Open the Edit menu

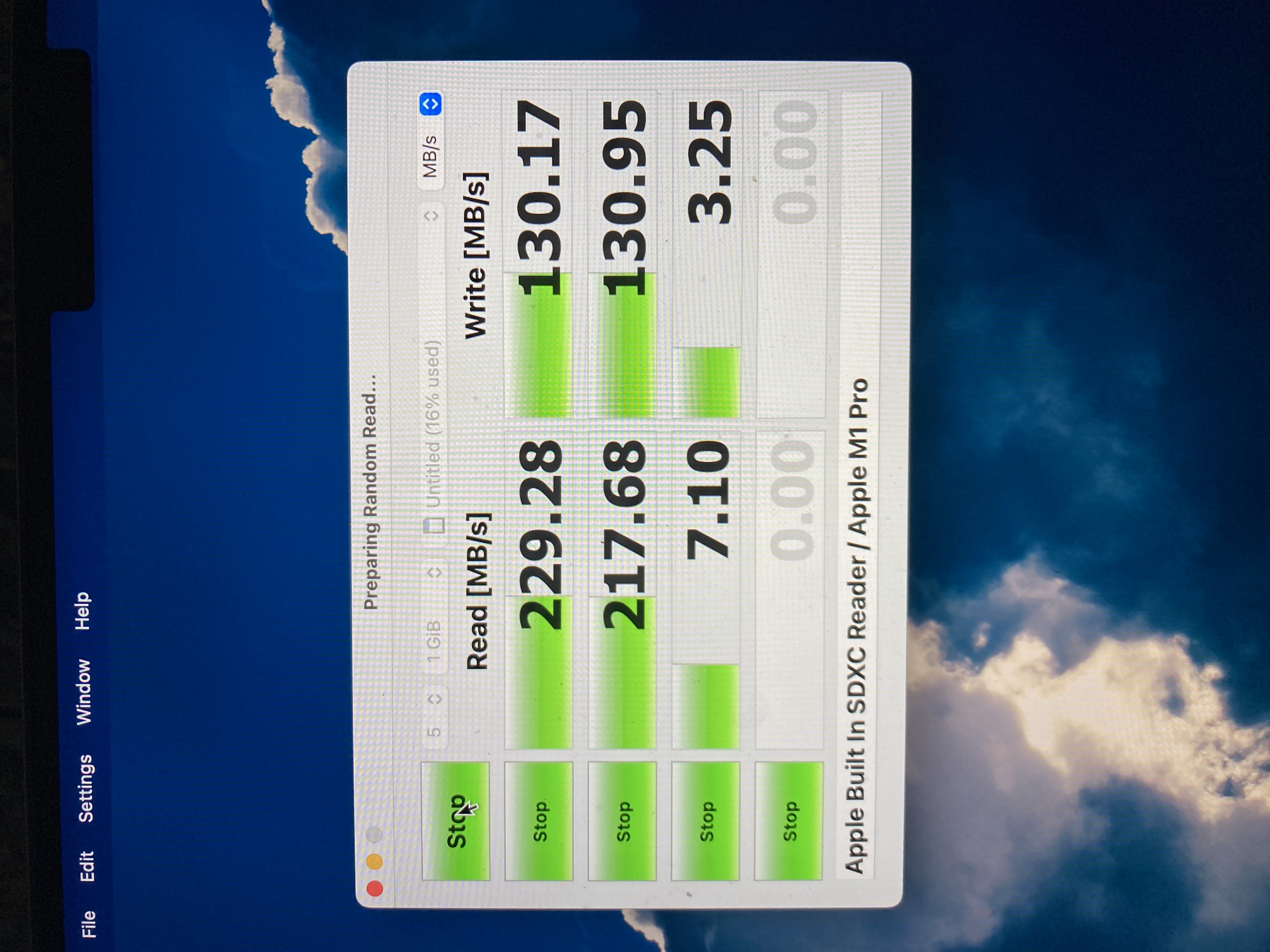click(x=87, y=866)
